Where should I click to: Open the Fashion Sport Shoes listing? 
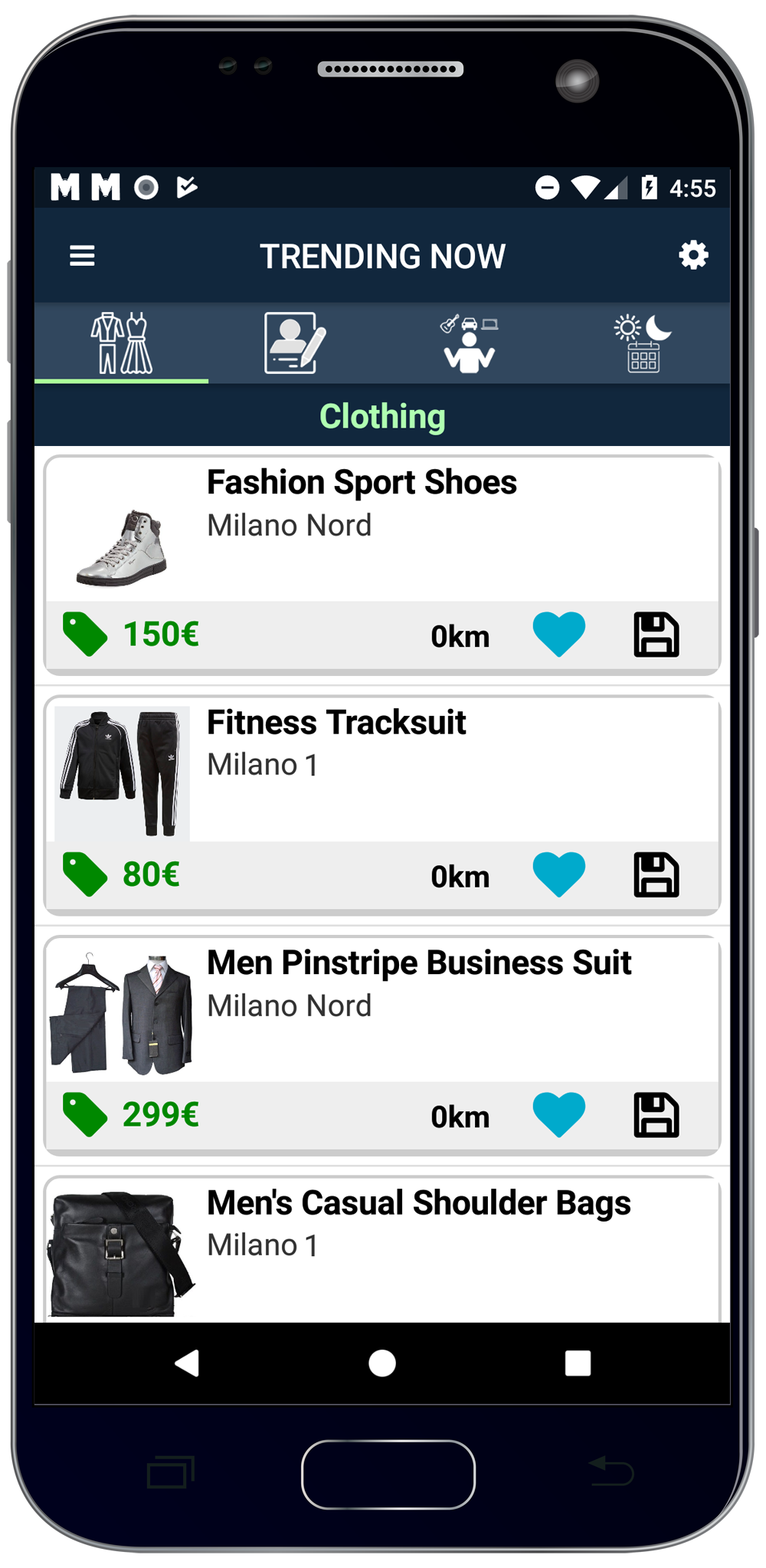tap(362, 483)
